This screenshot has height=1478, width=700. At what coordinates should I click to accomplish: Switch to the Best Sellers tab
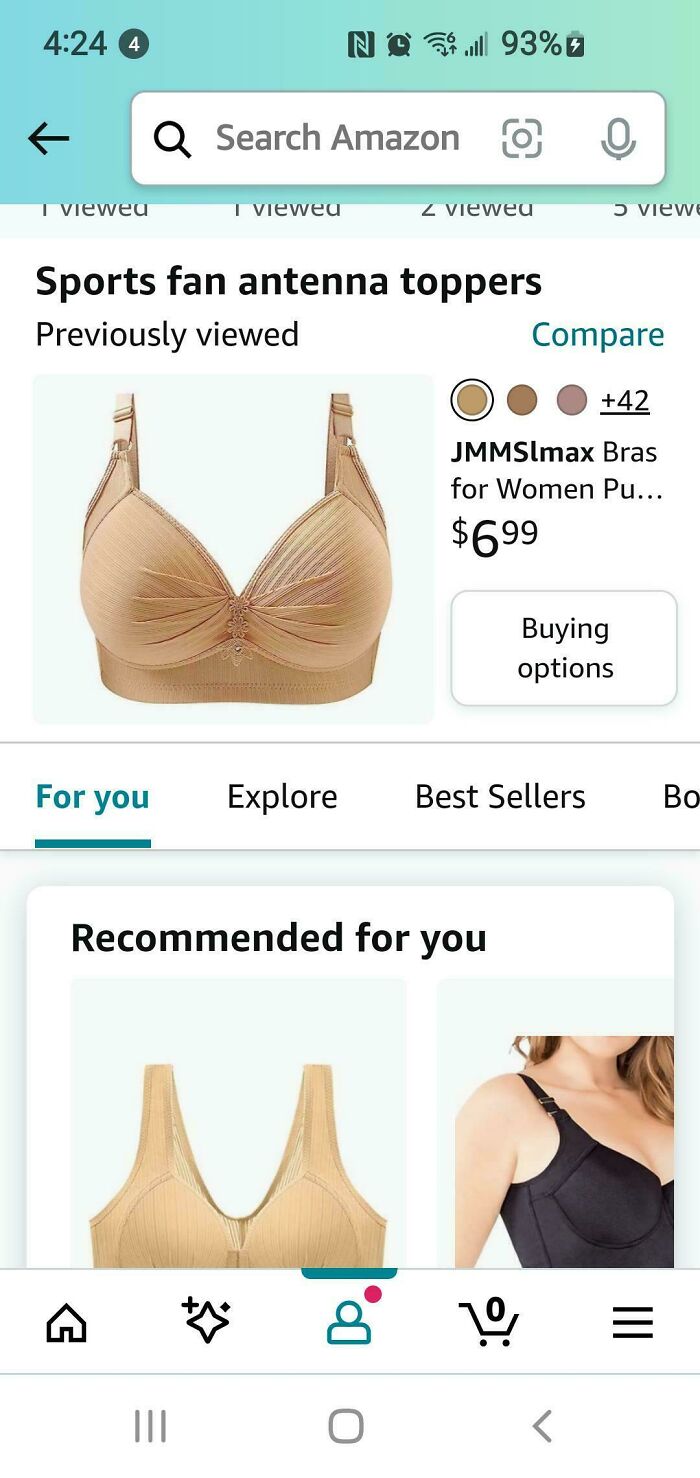point(500,797)
